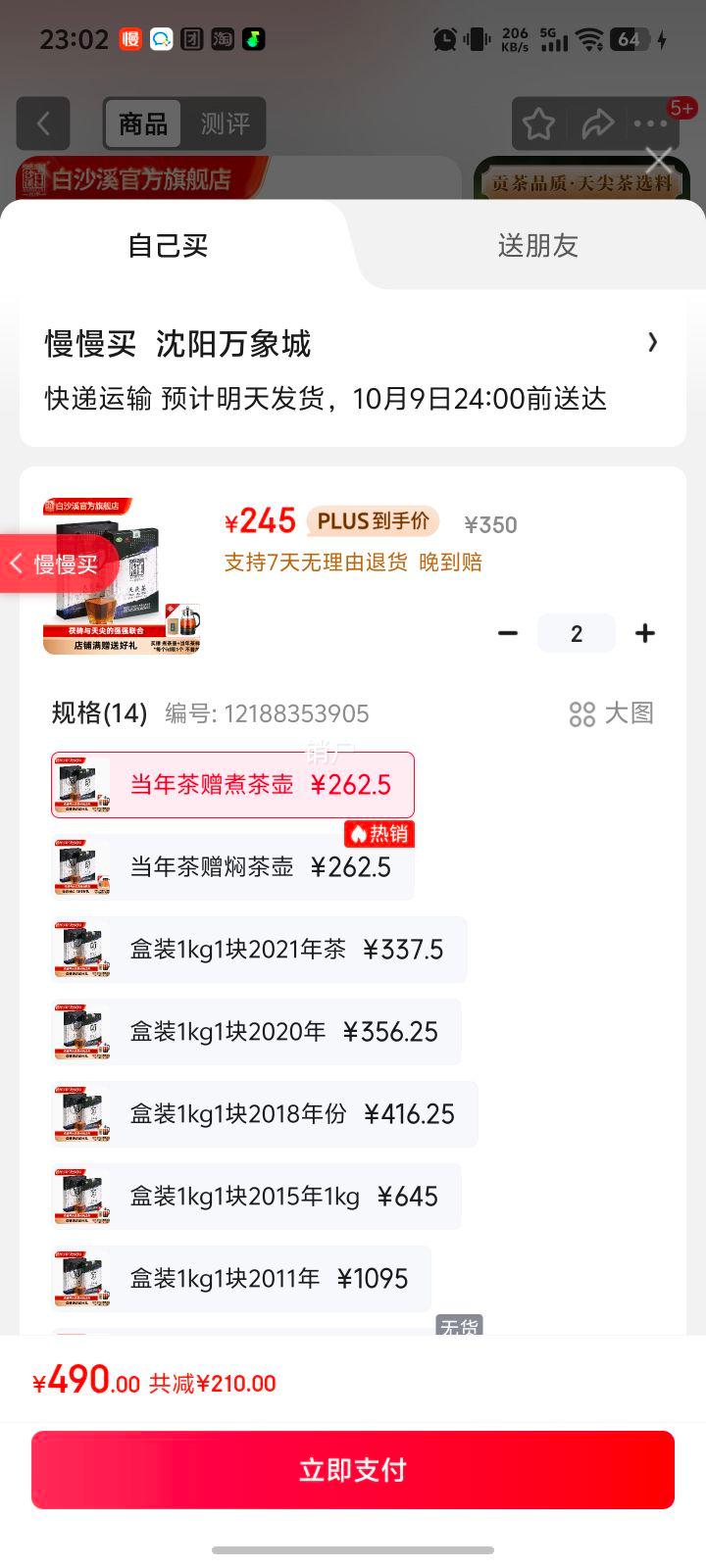Choose the 盒装1kg1块2018年份 option
The height and width of the screenshot is (1568, 706).
coord(264,1114)
